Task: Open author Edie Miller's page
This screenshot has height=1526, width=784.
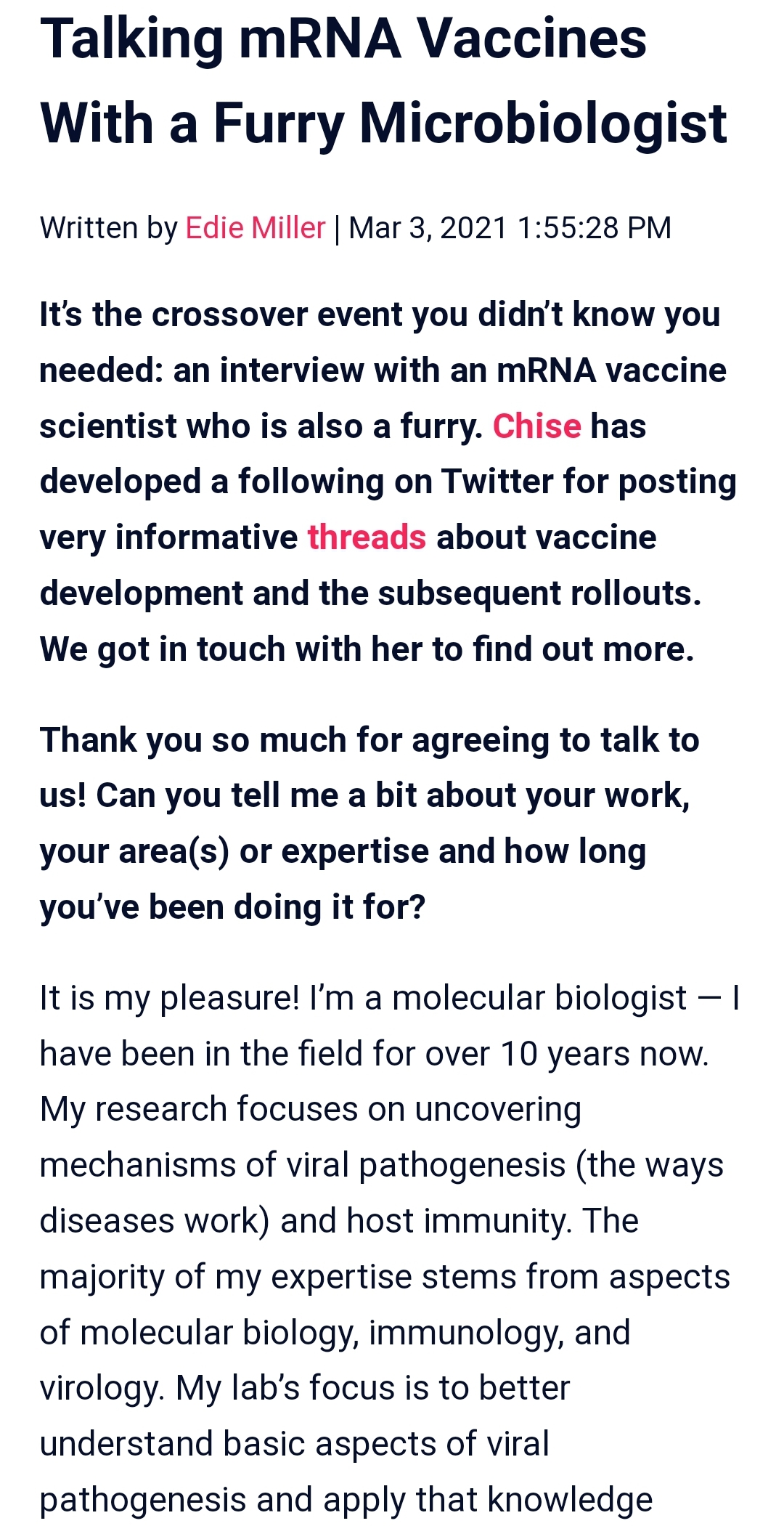Action: click(255, 228)
